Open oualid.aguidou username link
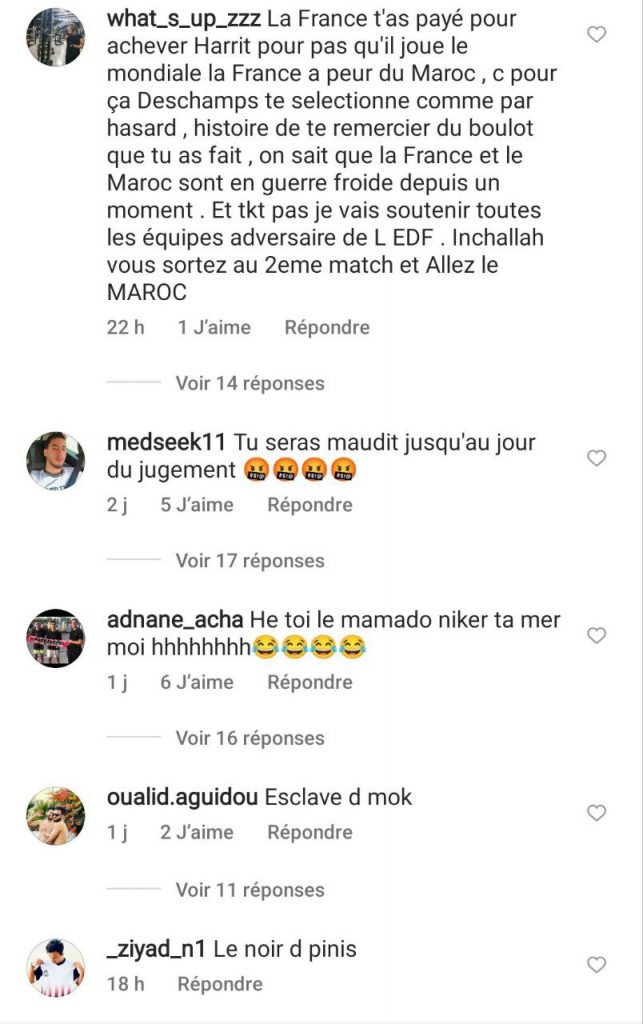Viewport: 643px width, 1024px height. 182,797
